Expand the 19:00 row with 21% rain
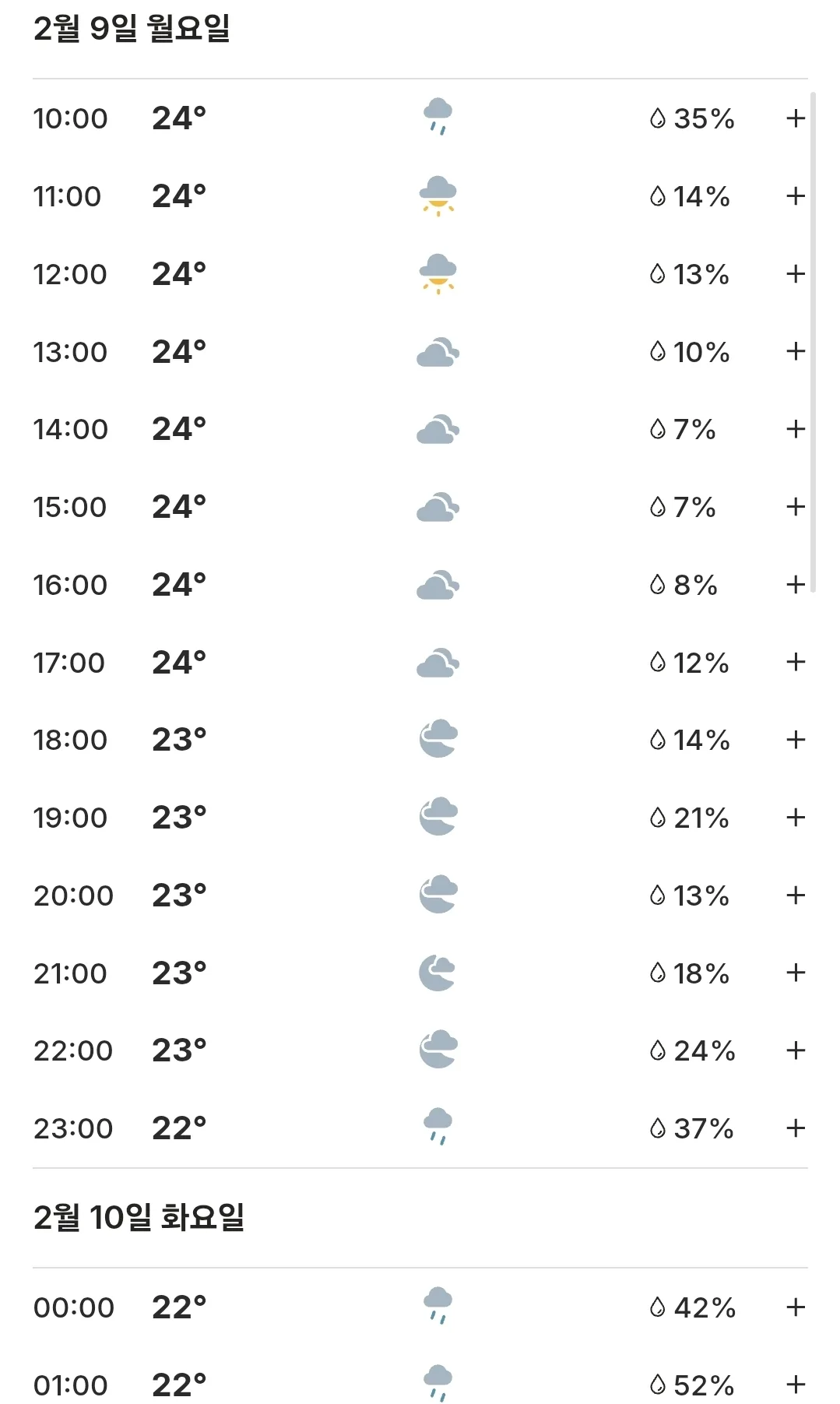The height and width of the screenshot is (1404, 840). click(x=795, y=818)
